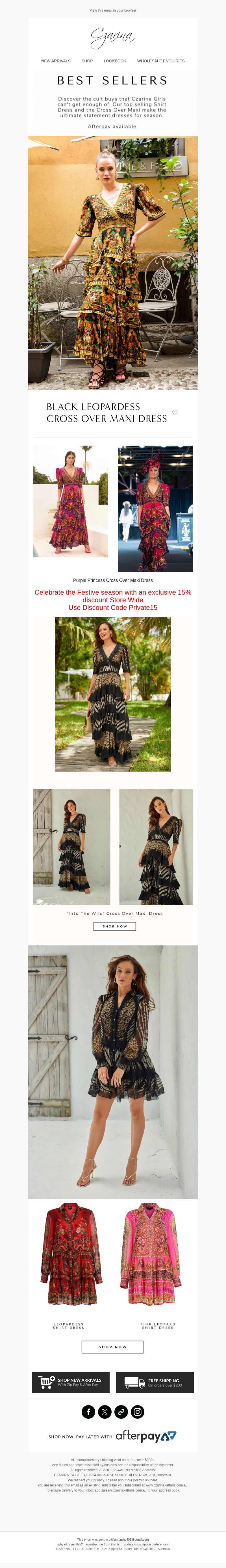This screenshot has width=226, height=1568.
Task: Open the website link icon
Action: pyautogui.click(x=121, y=1412)
